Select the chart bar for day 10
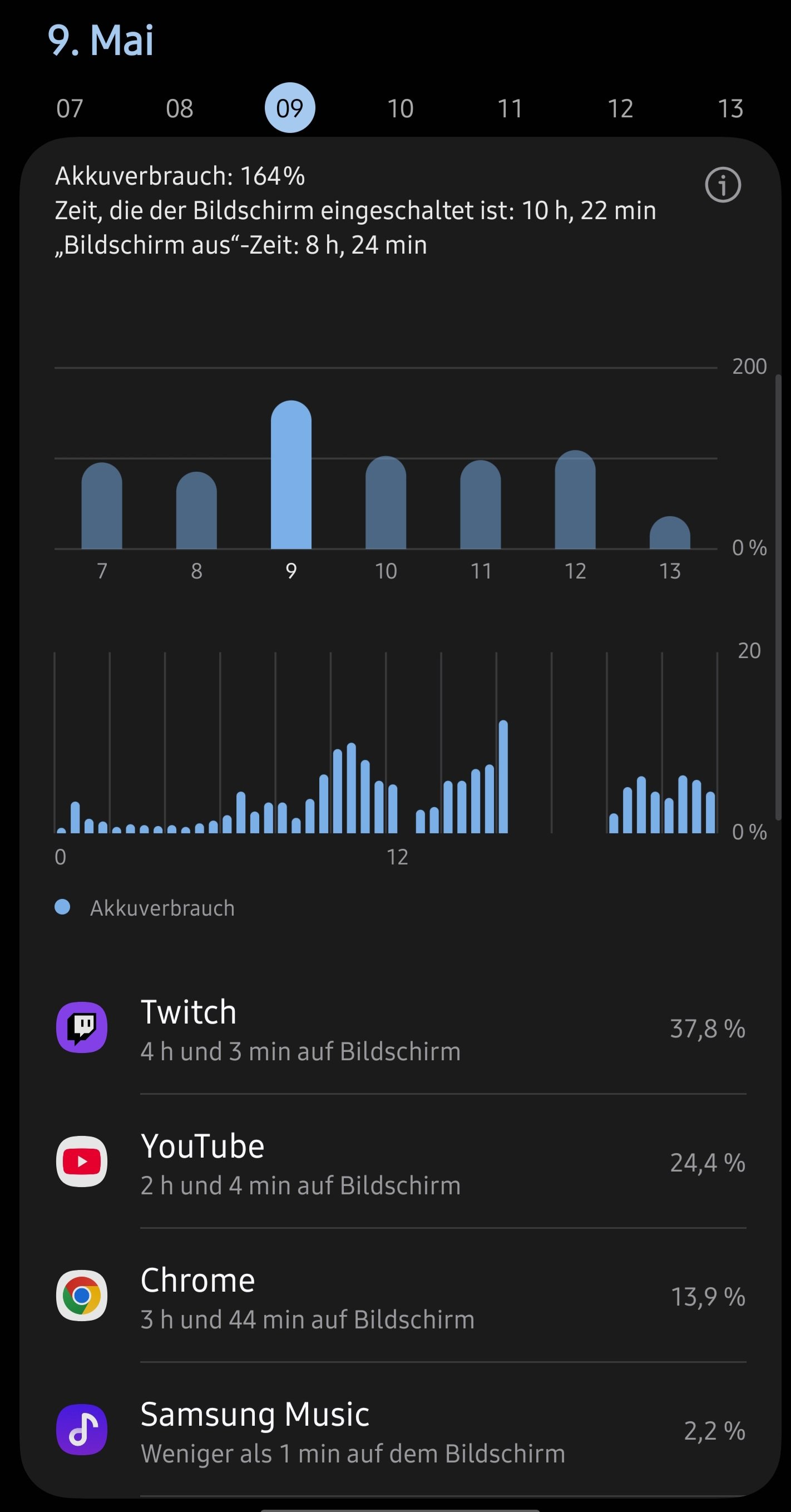 coord(385,503)
